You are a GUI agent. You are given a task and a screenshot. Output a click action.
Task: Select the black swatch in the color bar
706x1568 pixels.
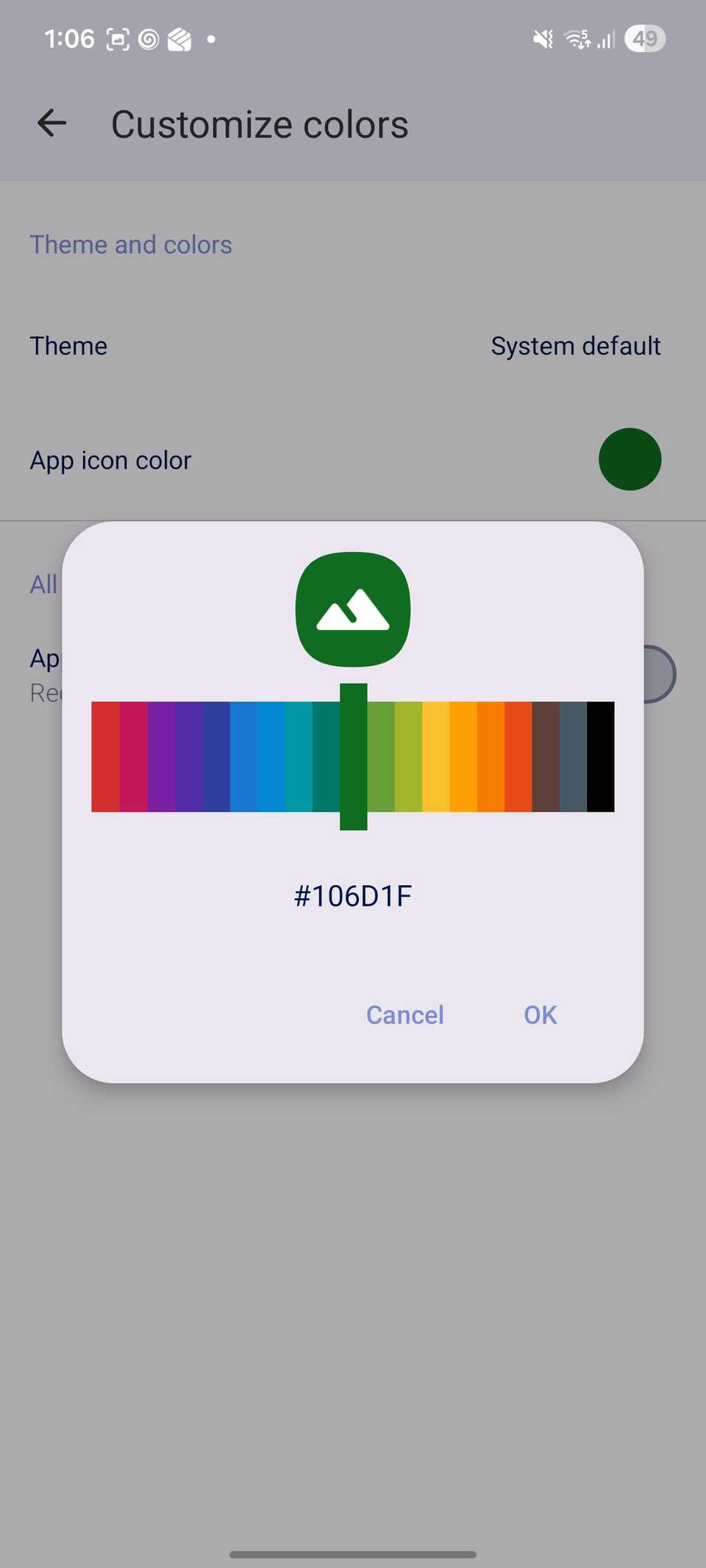click(x=601, y=756)
